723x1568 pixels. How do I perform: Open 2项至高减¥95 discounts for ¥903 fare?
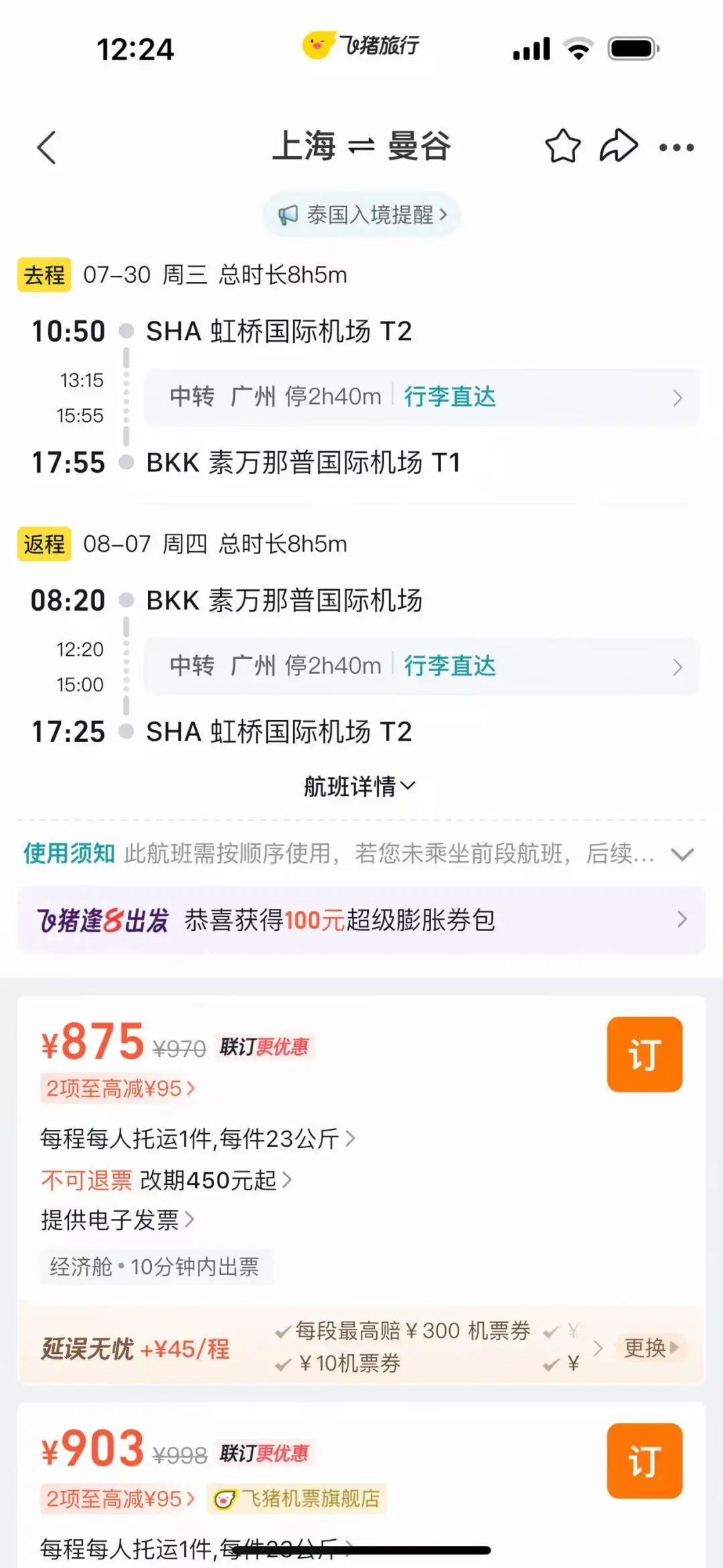pos(118,1499)
